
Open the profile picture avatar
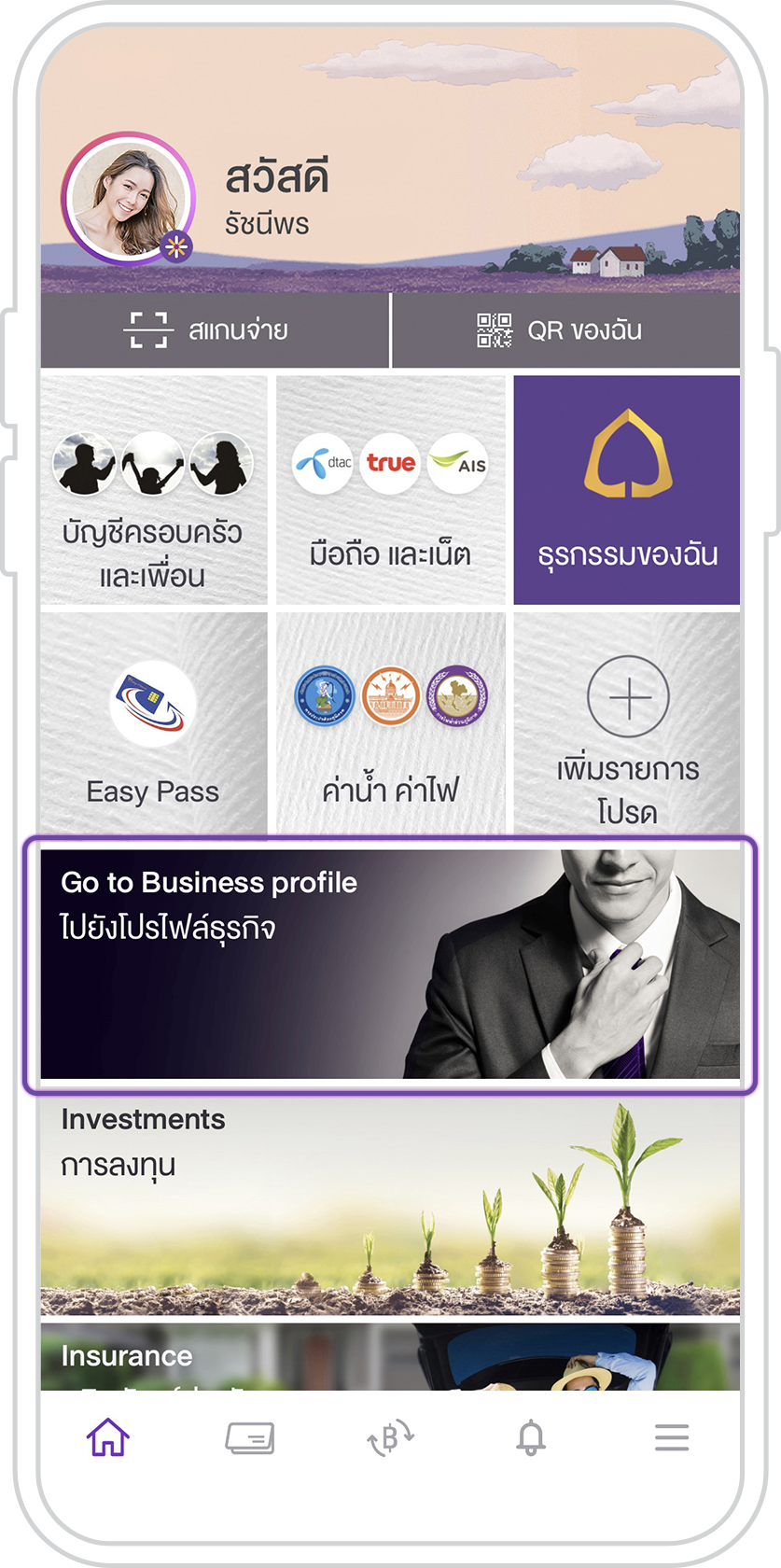[x=129, y=199]
